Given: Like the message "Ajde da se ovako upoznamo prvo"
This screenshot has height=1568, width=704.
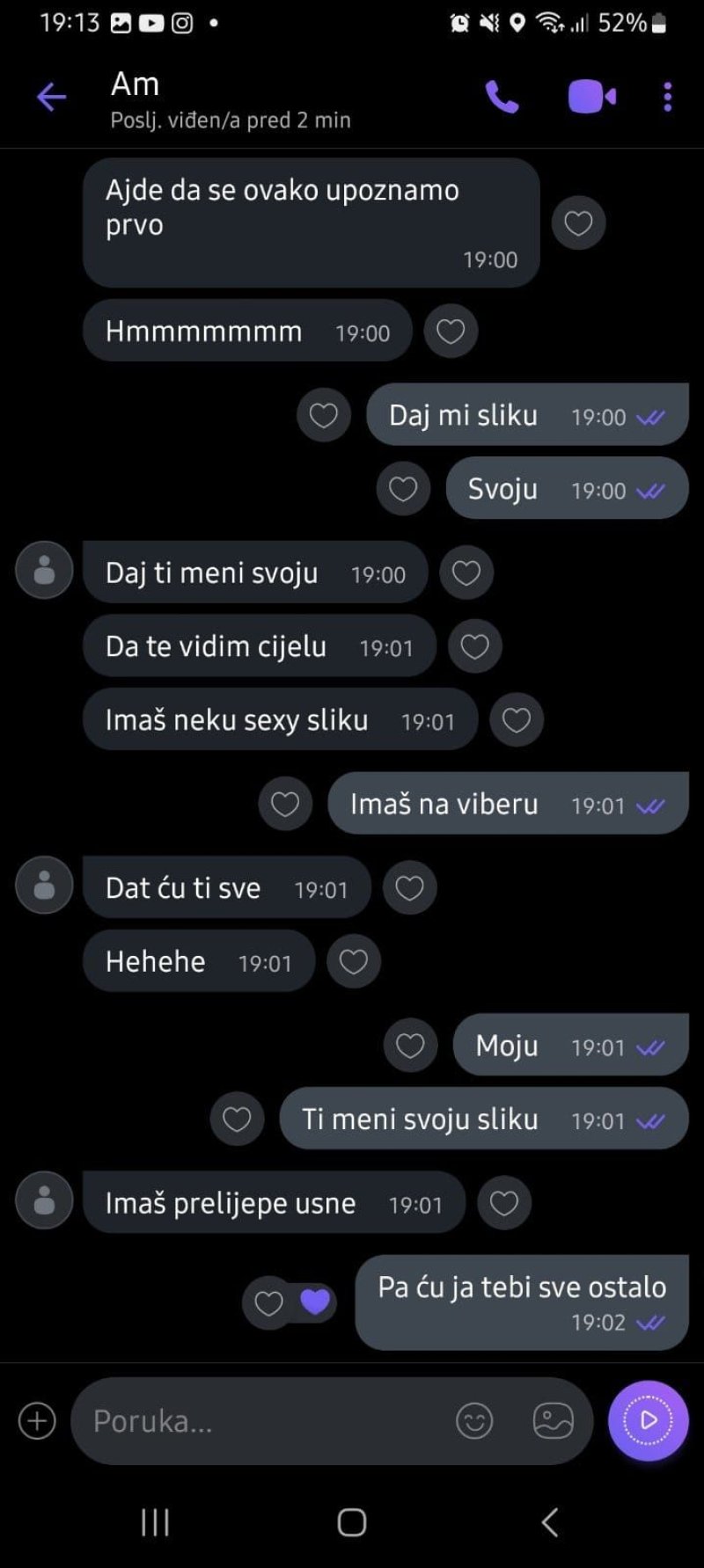Looking at the screenshot, I should coord(578,223).
